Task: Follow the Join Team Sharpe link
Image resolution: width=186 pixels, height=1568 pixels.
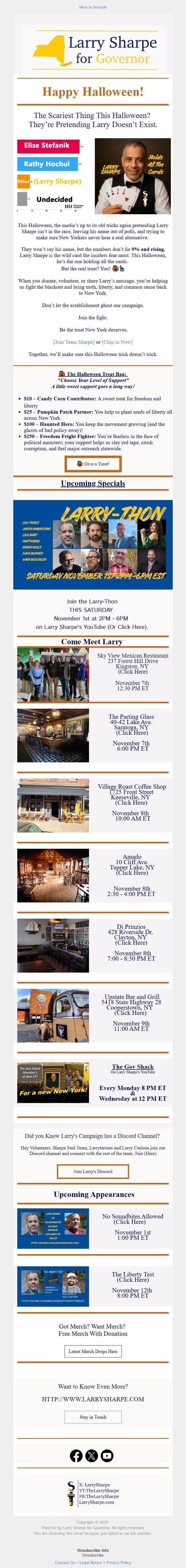Action: click(74, 342)
